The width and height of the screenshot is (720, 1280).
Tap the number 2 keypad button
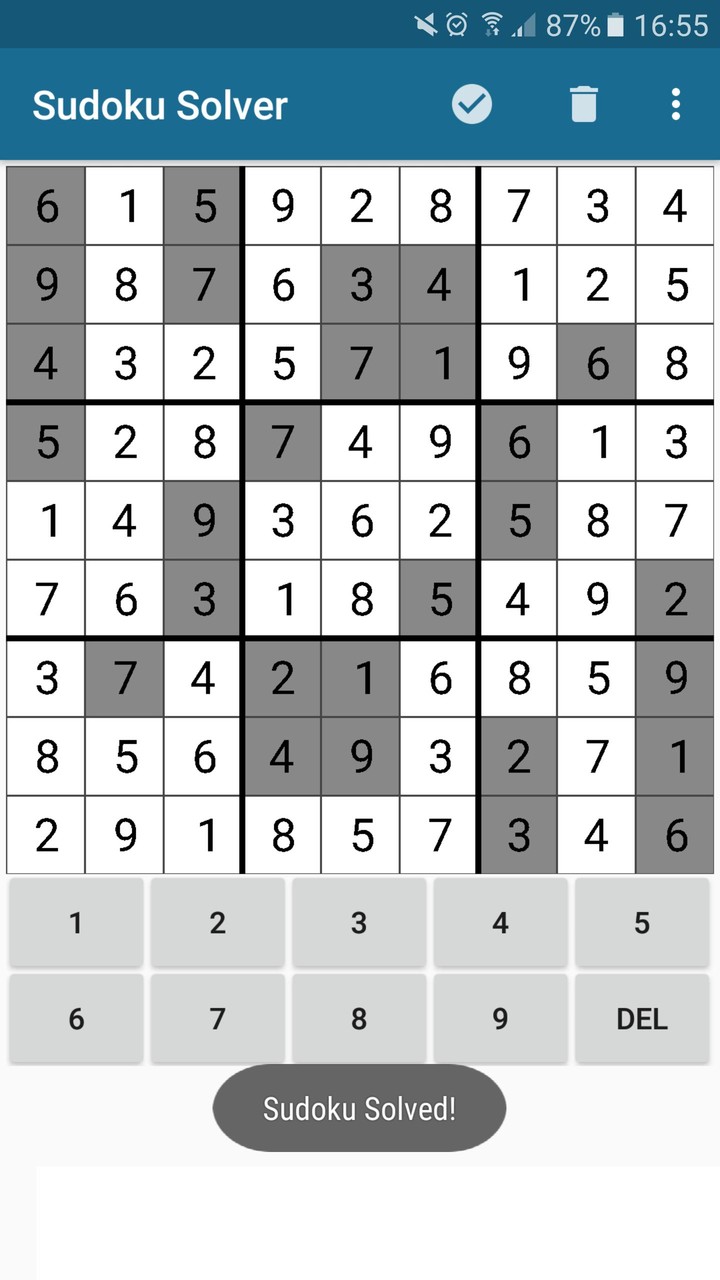click(x=217, y=923)
